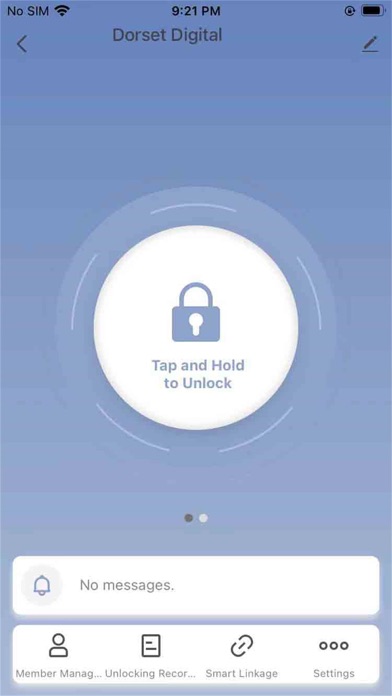Select the second page indicator dot

click(x=203, y=518)
